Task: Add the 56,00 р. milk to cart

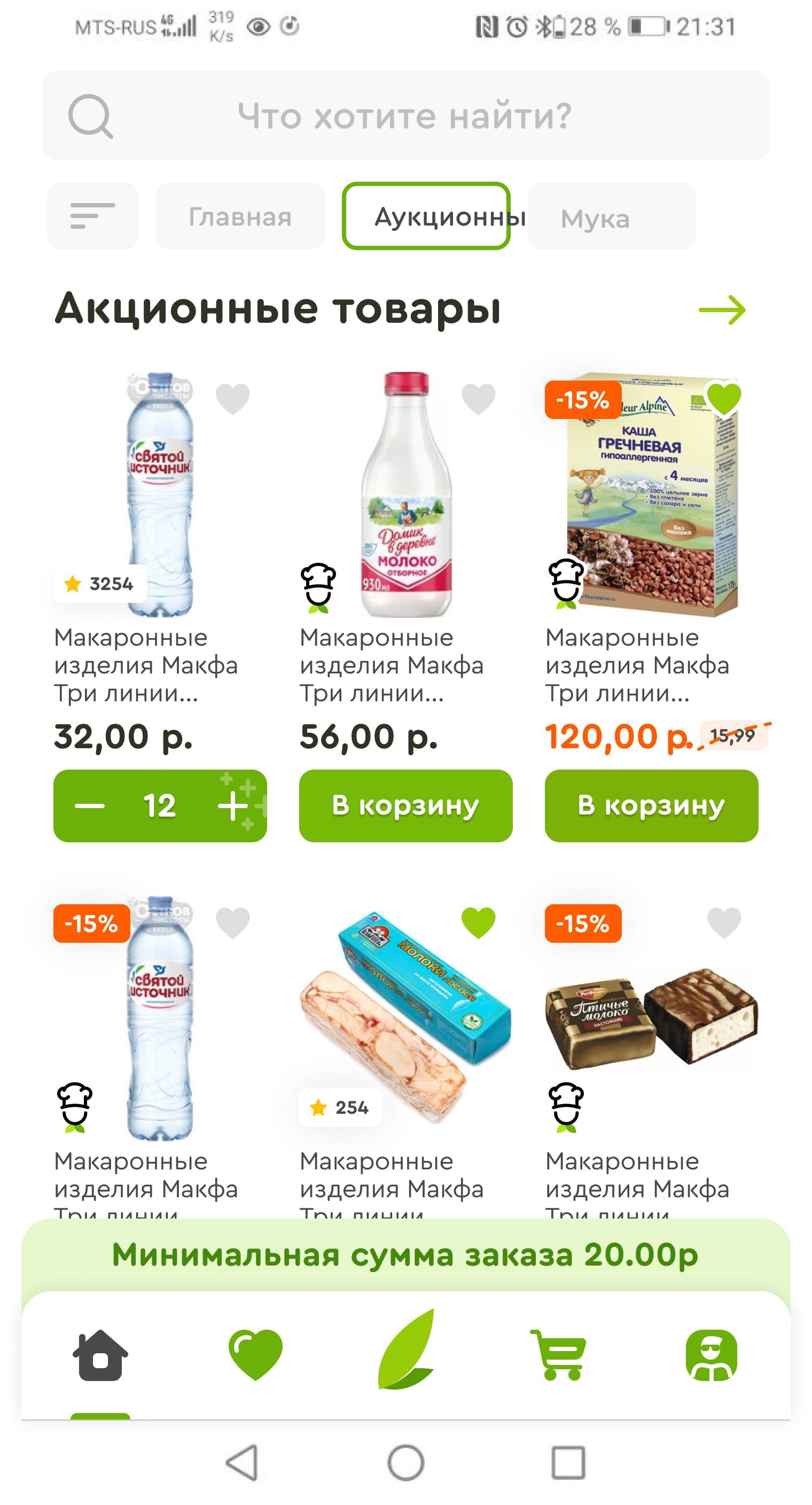Action: [x=405, y=805]
